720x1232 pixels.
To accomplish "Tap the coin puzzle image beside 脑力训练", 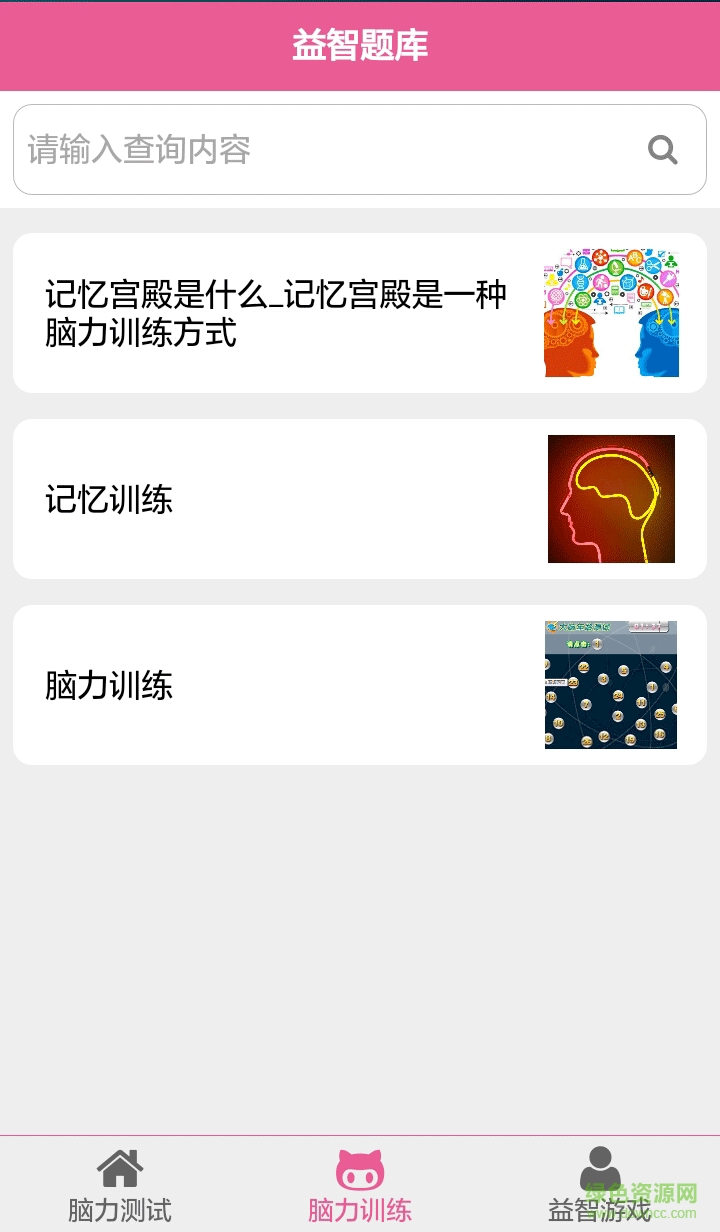I will tap(611, 684).
